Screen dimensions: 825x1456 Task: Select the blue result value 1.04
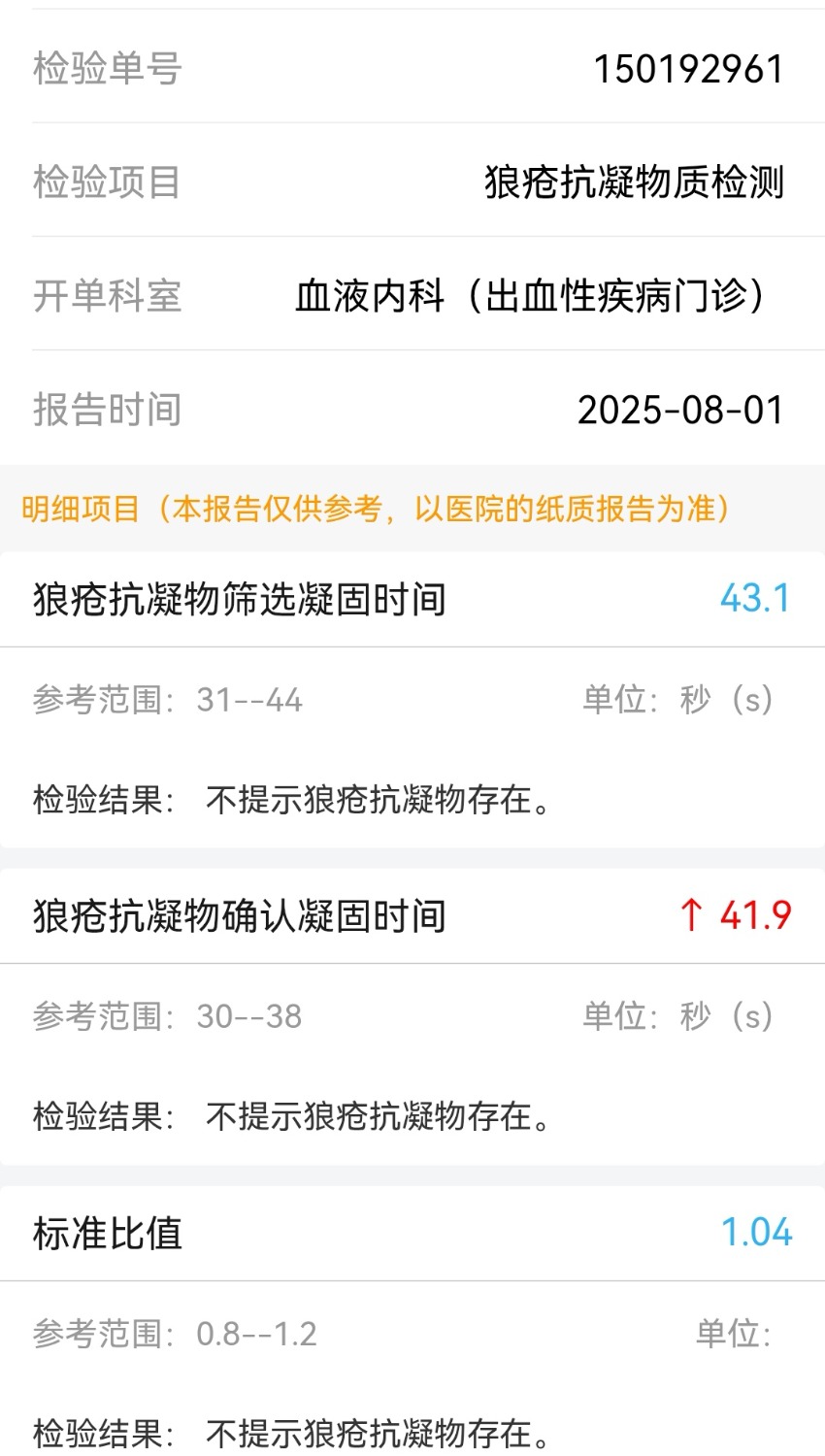tap(758, 1232)
